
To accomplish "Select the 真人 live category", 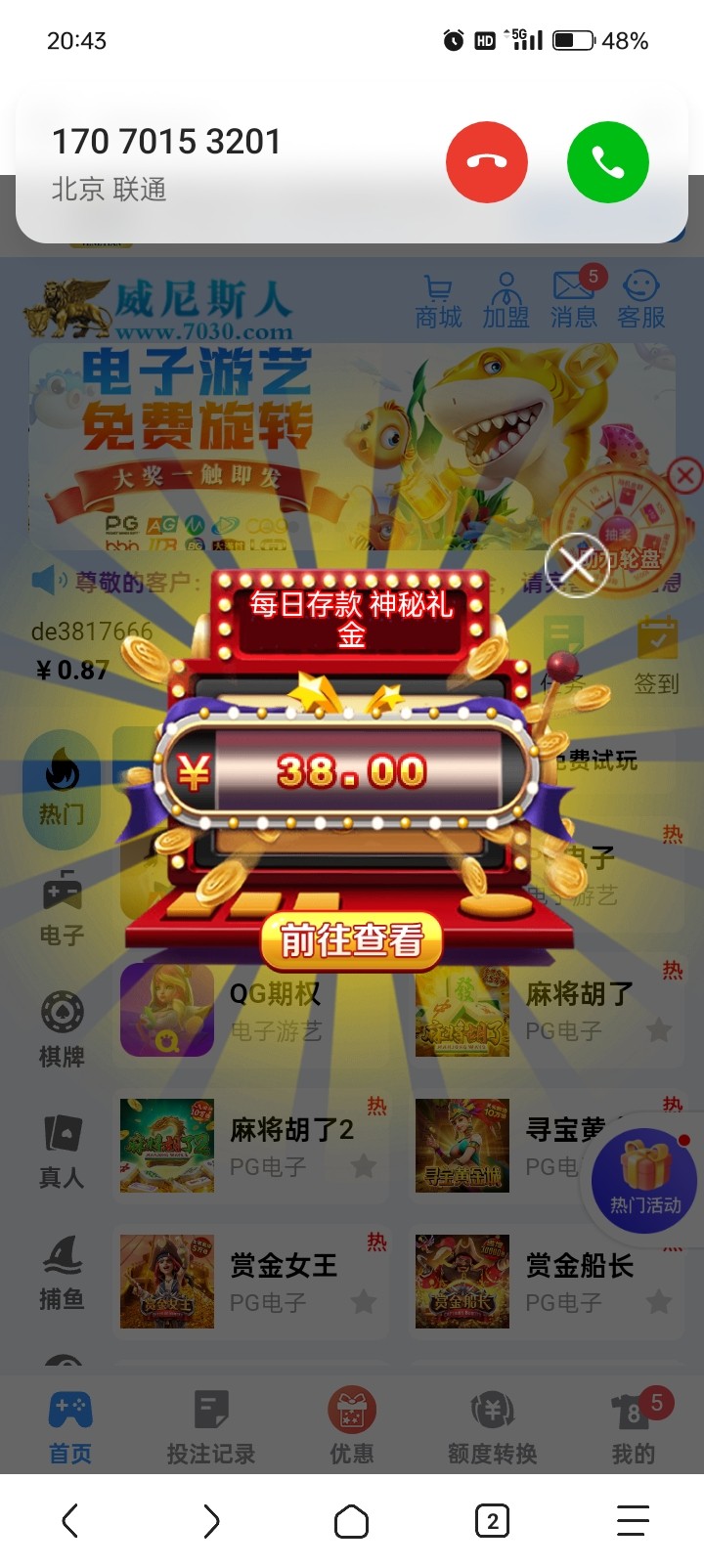I will 62,1152.
